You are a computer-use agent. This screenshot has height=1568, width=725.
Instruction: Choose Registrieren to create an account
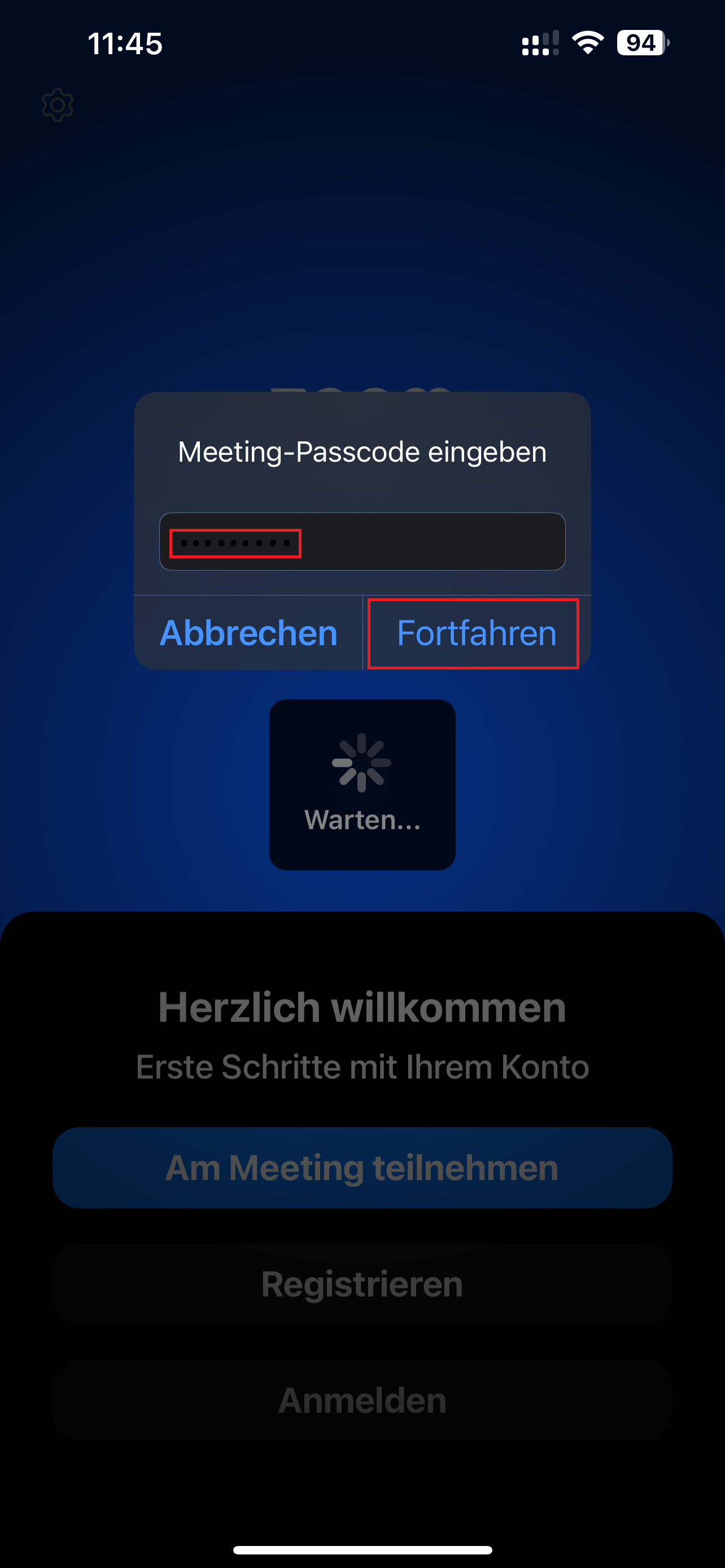[362, 1284]
